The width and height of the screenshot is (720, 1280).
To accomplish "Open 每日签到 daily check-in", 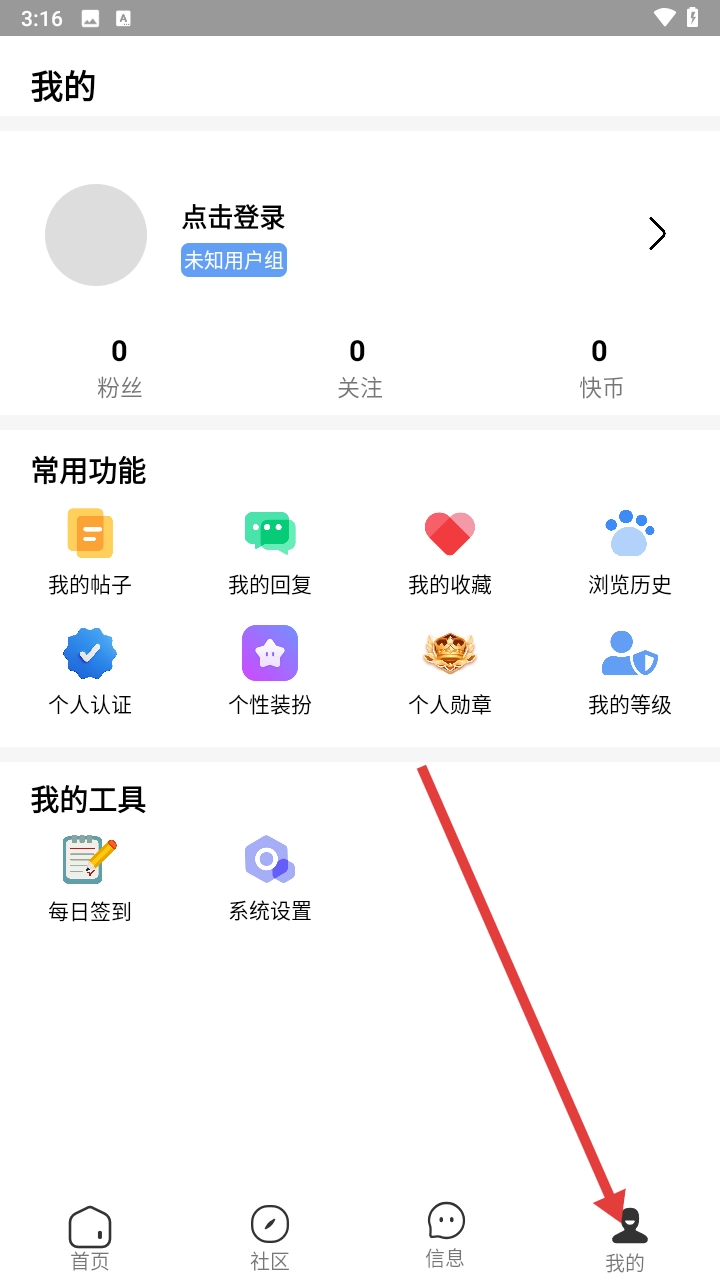I will (90, 877).
